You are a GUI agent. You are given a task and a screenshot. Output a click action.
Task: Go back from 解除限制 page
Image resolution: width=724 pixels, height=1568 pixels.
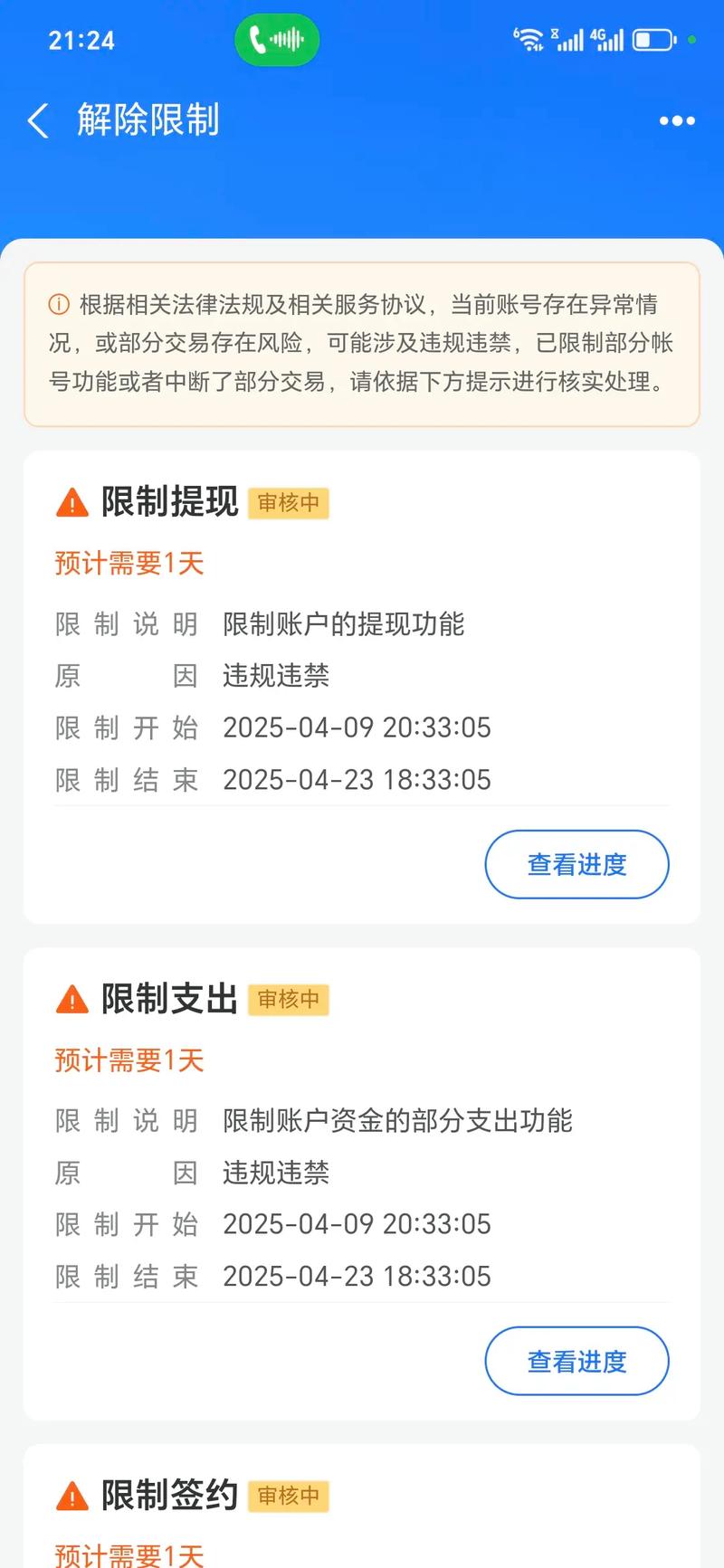(x=38, y=120)
